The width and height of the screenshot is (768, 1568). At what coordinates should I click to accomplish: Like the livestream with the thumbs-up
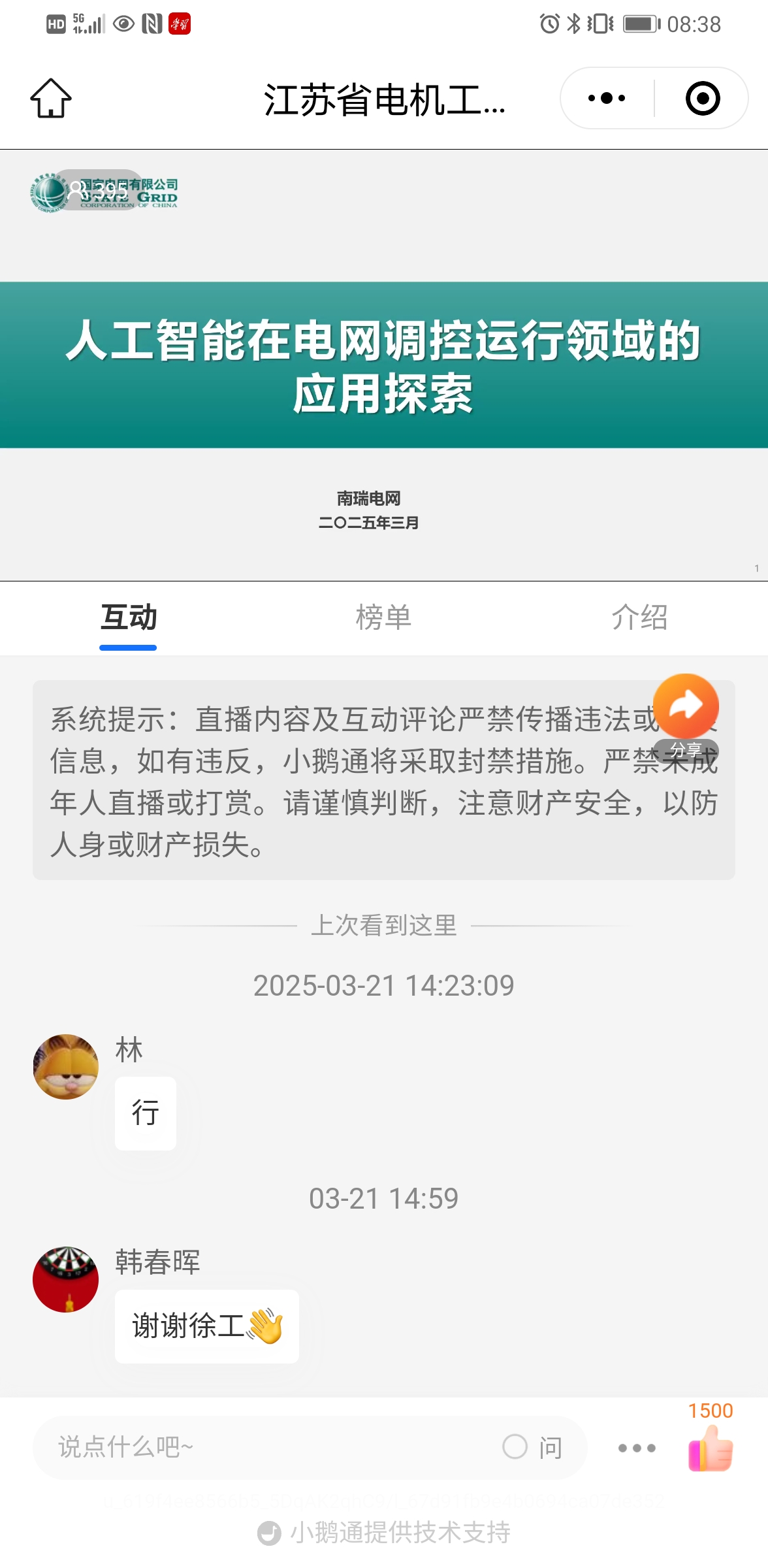coord(711,1448)
